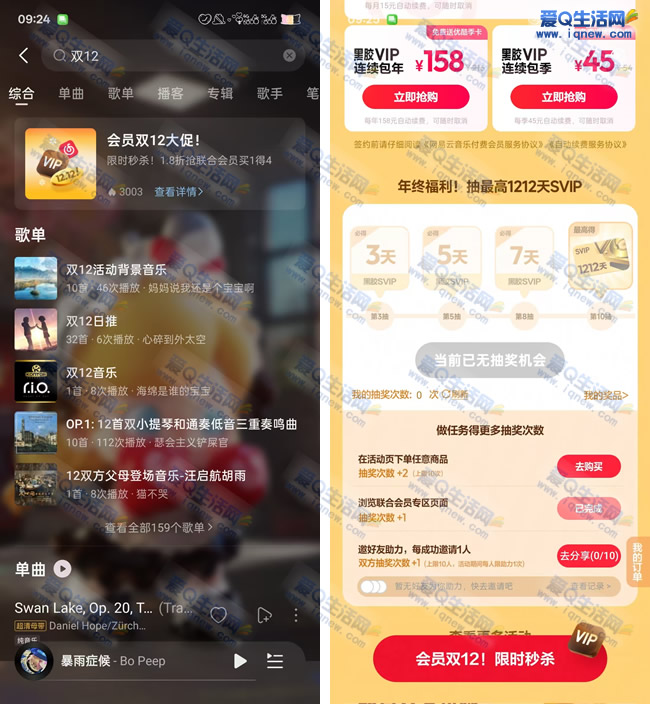Select the 播客 tab
This screenshot has width=650, height=704.
click(x=171, y=94)
